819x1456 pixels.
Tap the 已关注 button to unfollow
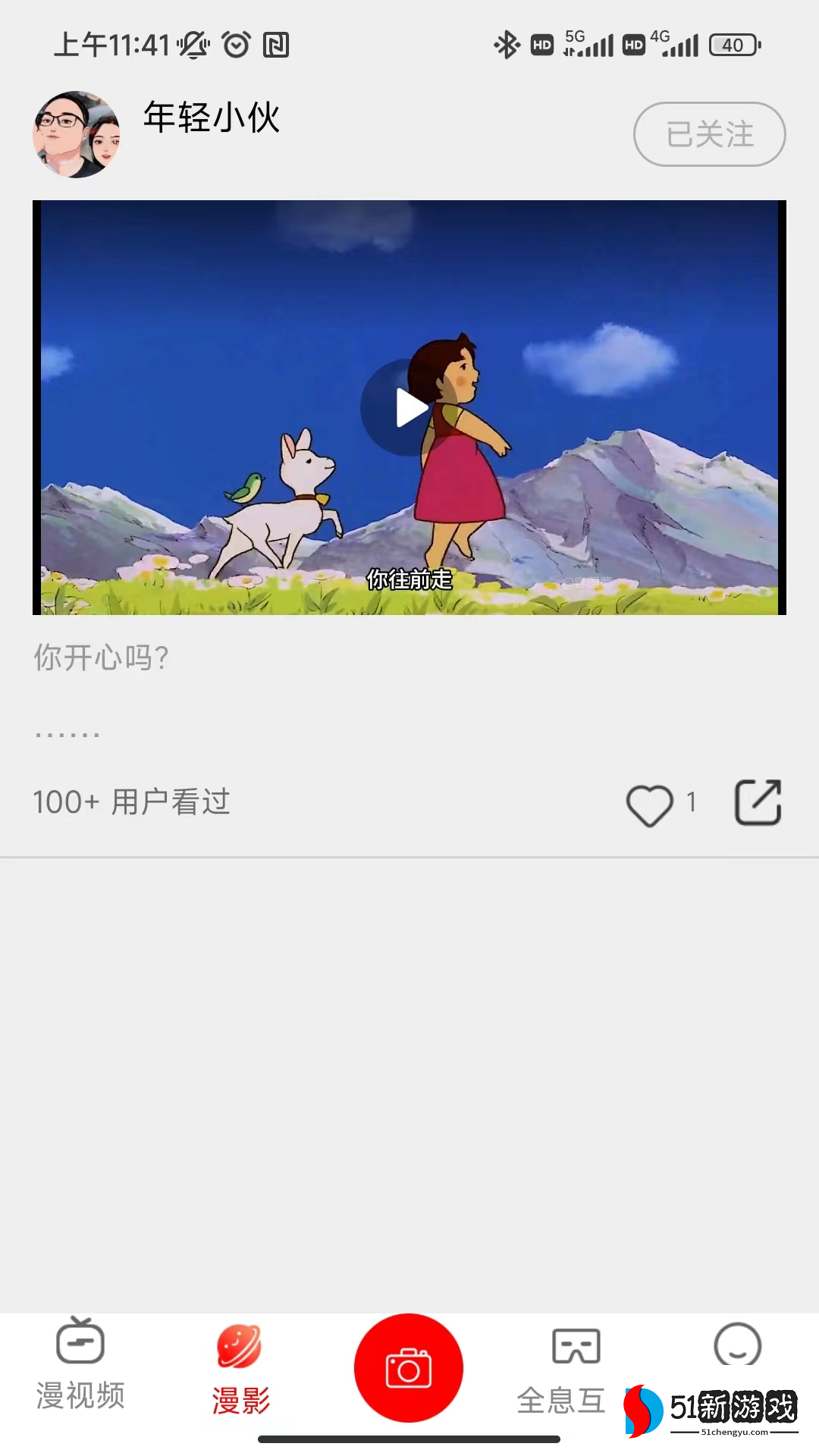[x=709, y=134]
